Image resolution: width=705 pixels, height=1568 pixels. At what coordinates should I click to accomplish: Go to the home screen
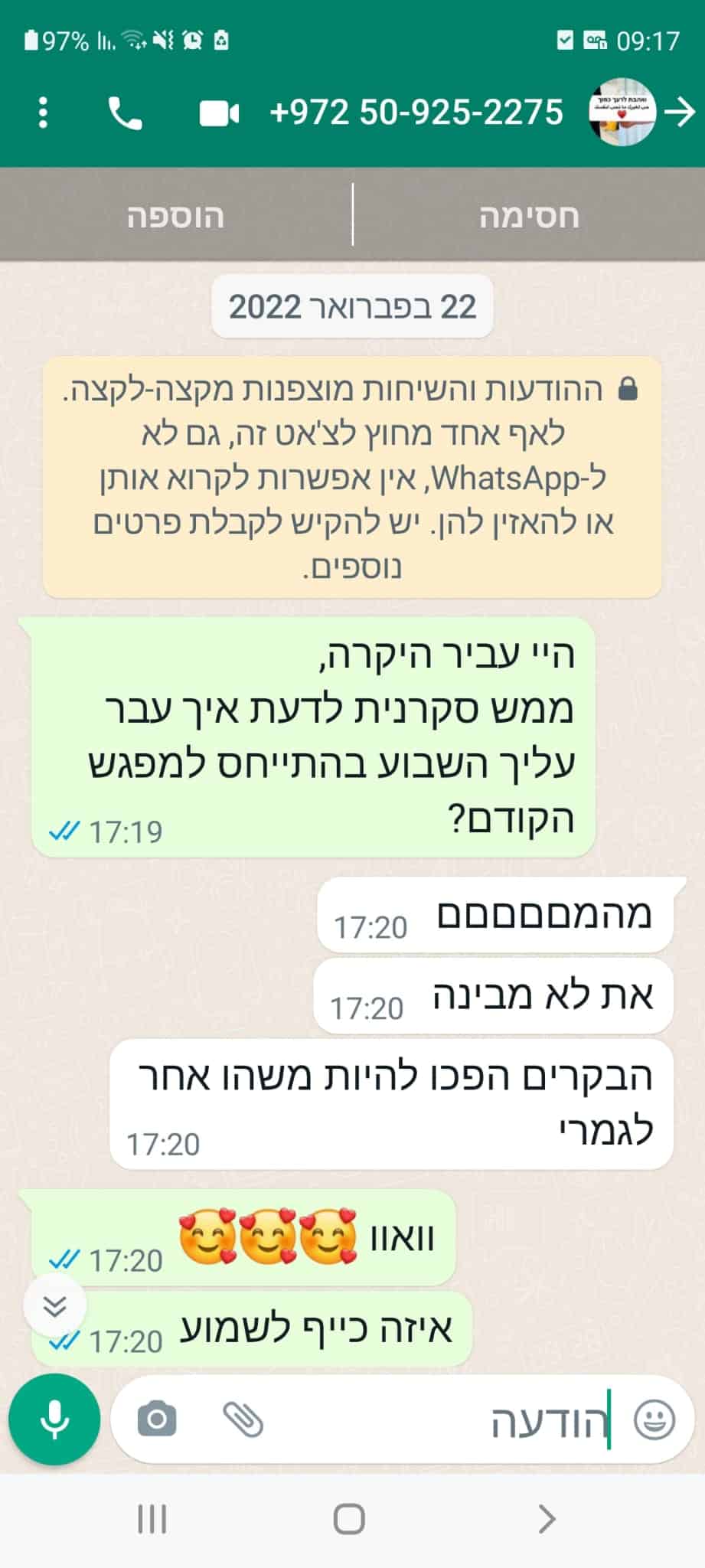click(x=349, y=1519)
